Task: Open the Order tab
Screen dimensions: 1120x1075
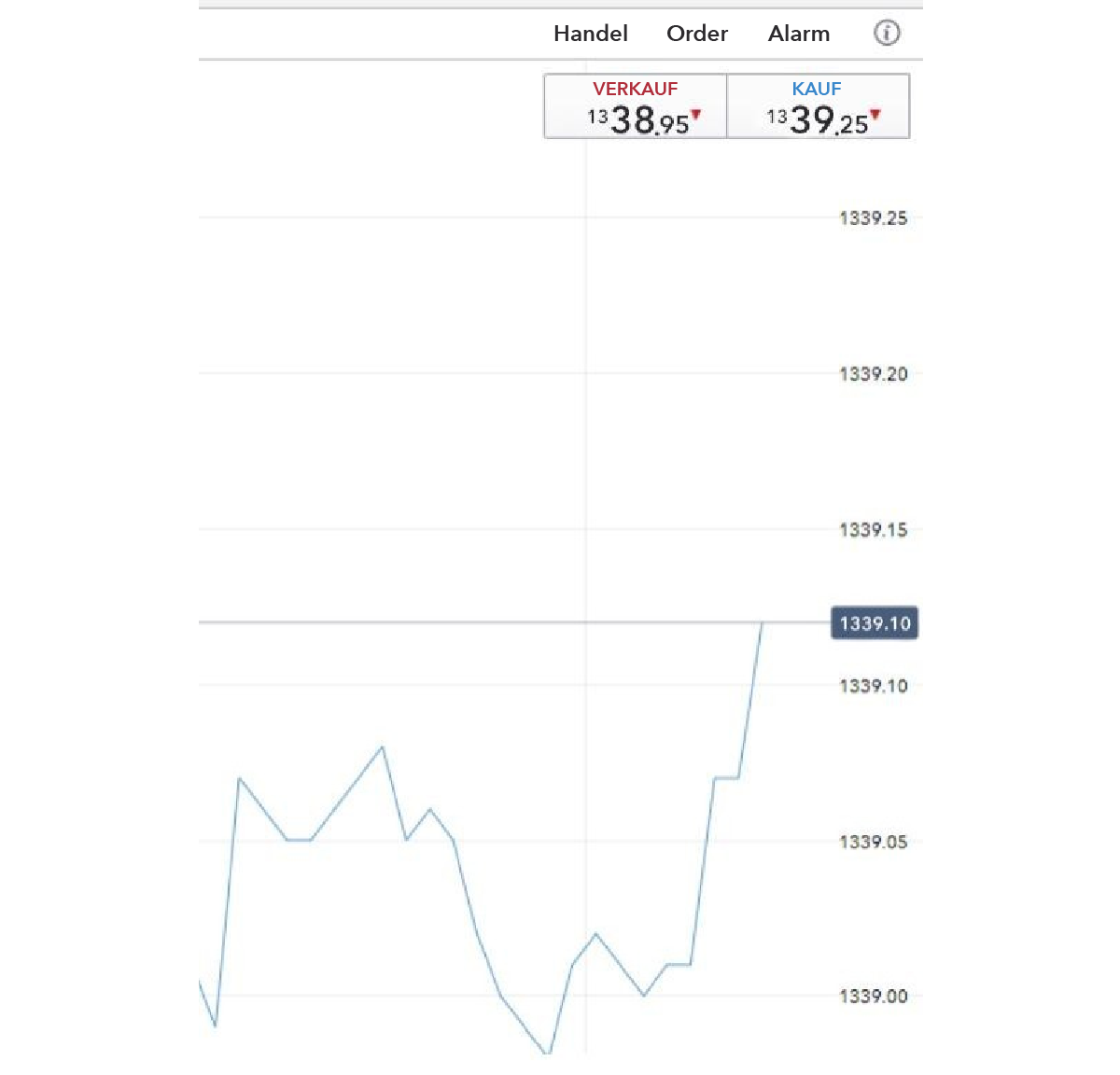Action: coord(696,34)
